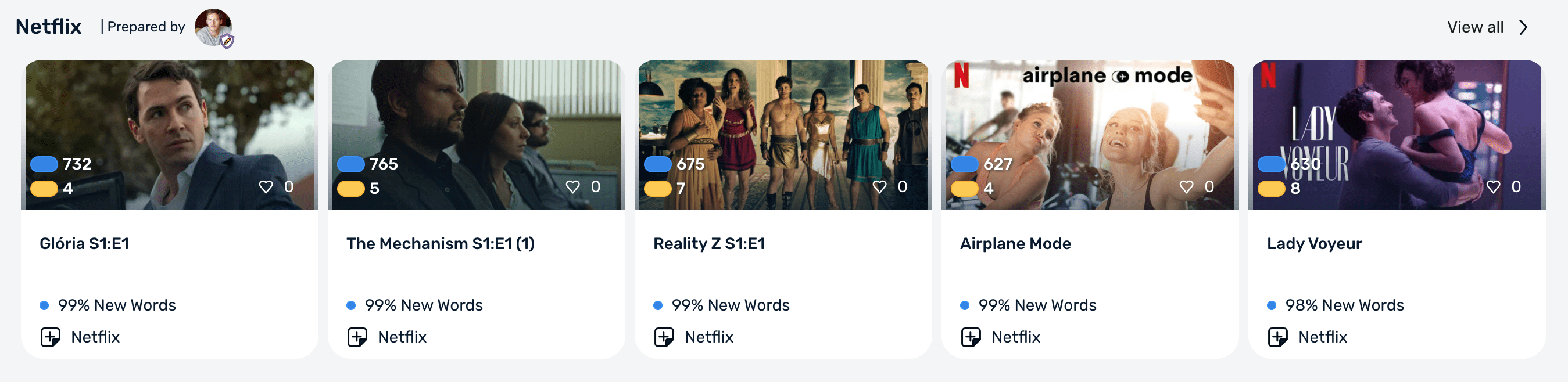Add Lady Voyeur to a playlist
Screen dimensions: 1568x382
point(1277,337)
